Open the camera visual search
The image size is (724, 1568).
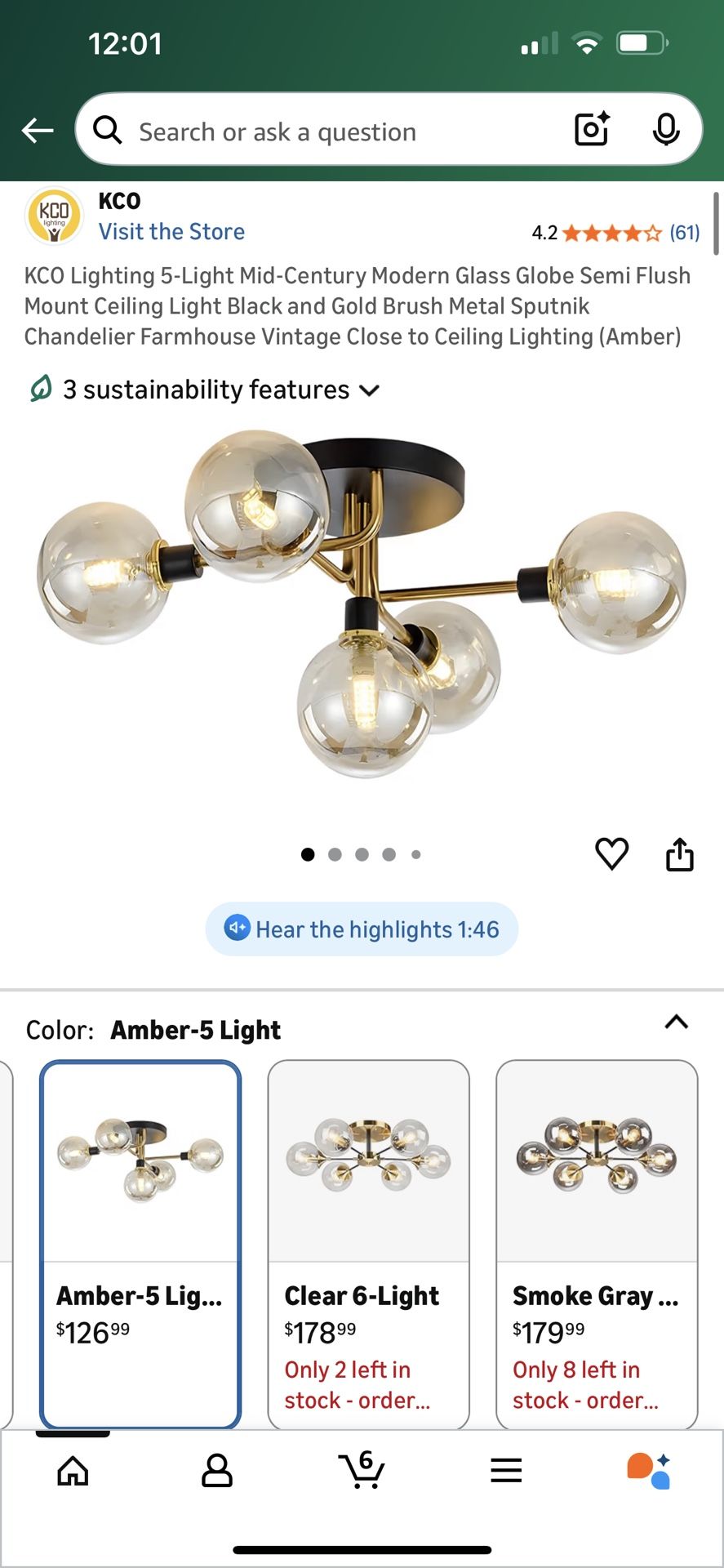click(590, 130)
